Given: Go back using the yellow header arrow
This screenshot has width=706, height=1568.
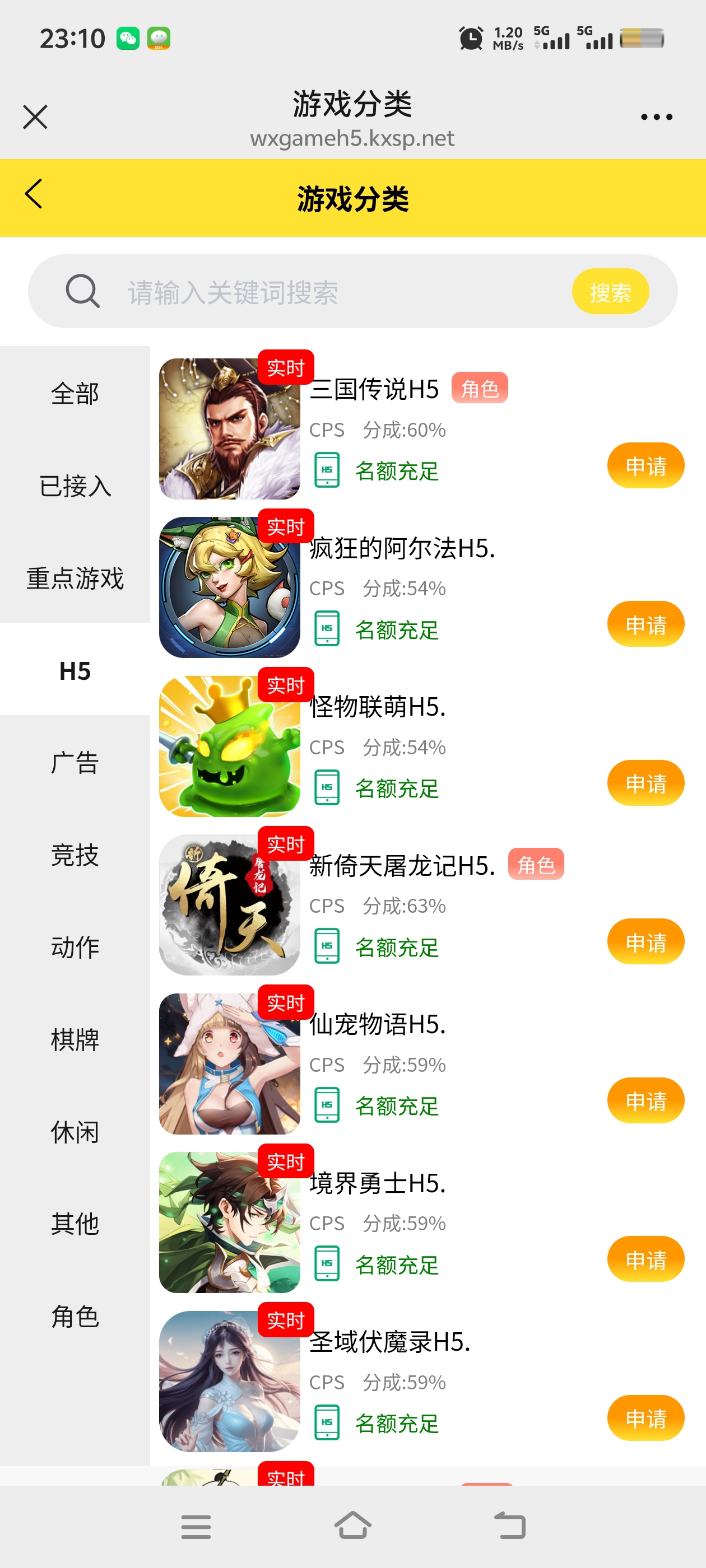Looking at the screenshot, I should tap(34, 194).
